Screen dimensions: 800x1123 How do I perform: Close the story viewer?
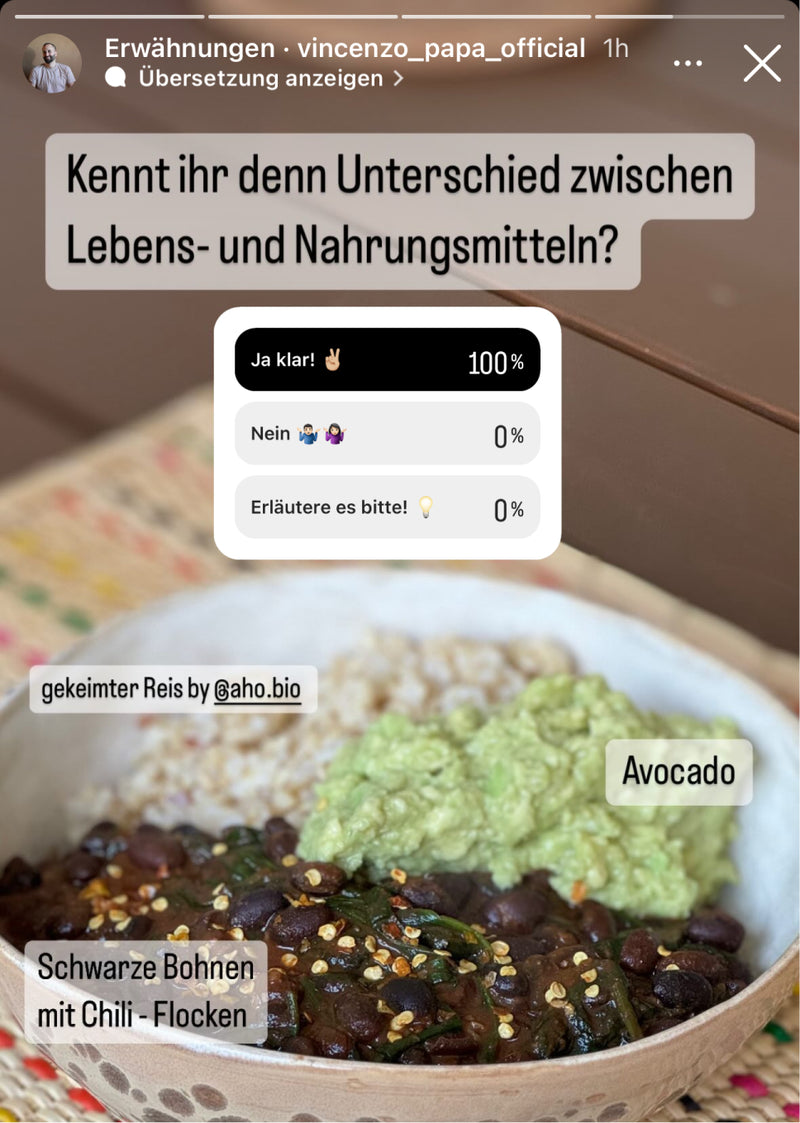pyautogui.click(x=762, y=63)
